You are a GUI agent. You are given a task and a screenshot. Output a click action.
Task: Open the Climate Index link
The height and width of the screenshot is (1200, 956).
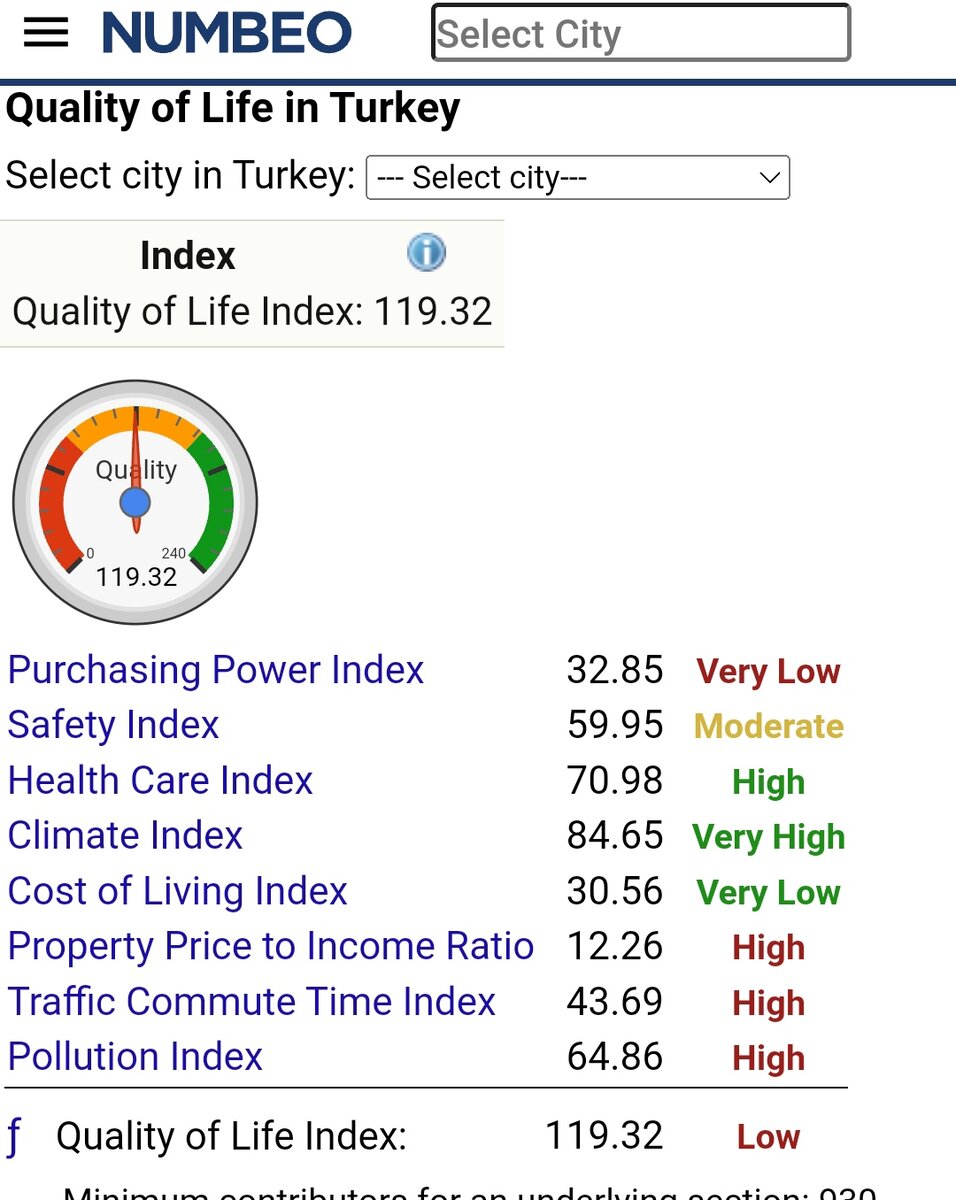(x=125, y=836)
